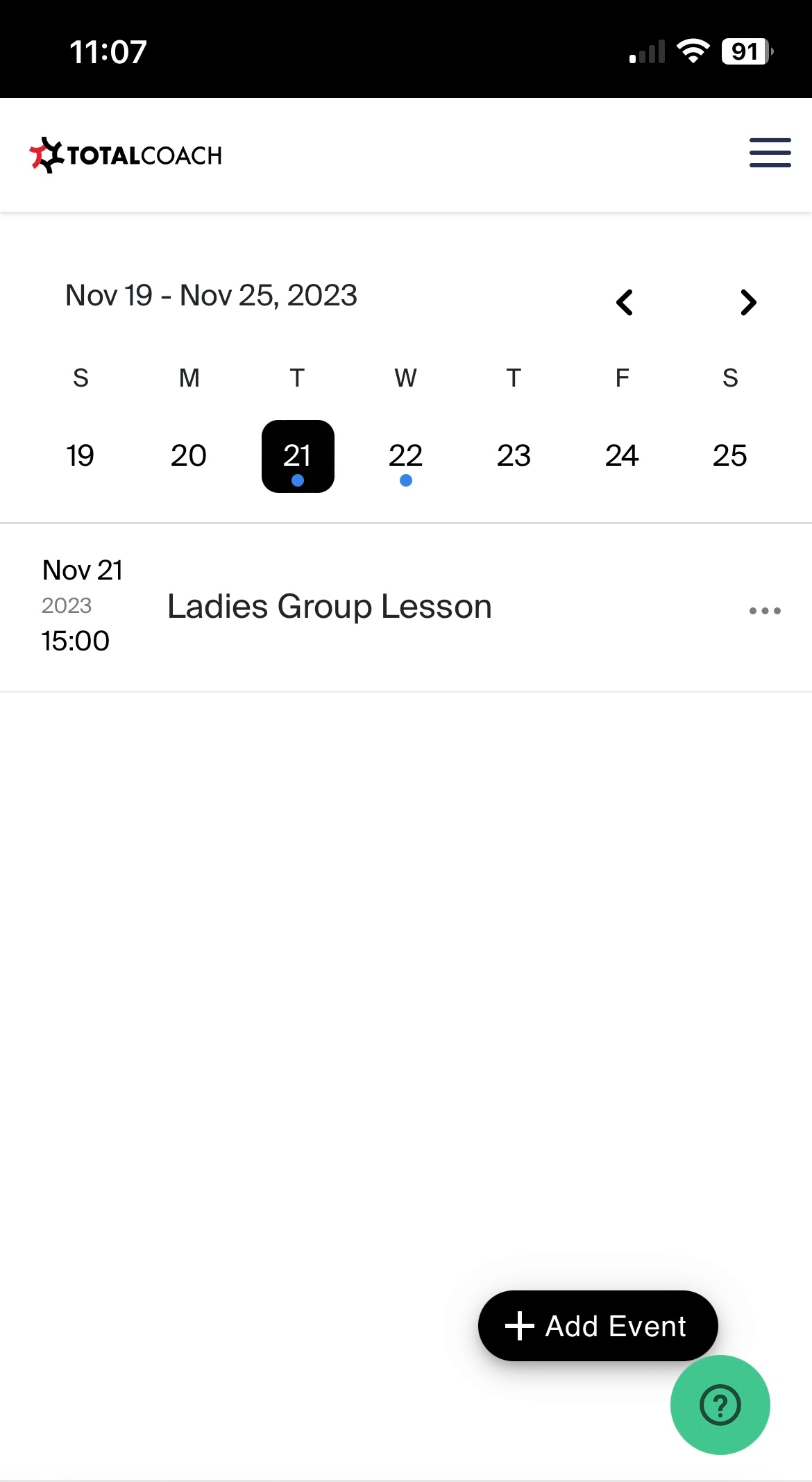
Task: Open the help question mark button
Action: [720, 1405]
